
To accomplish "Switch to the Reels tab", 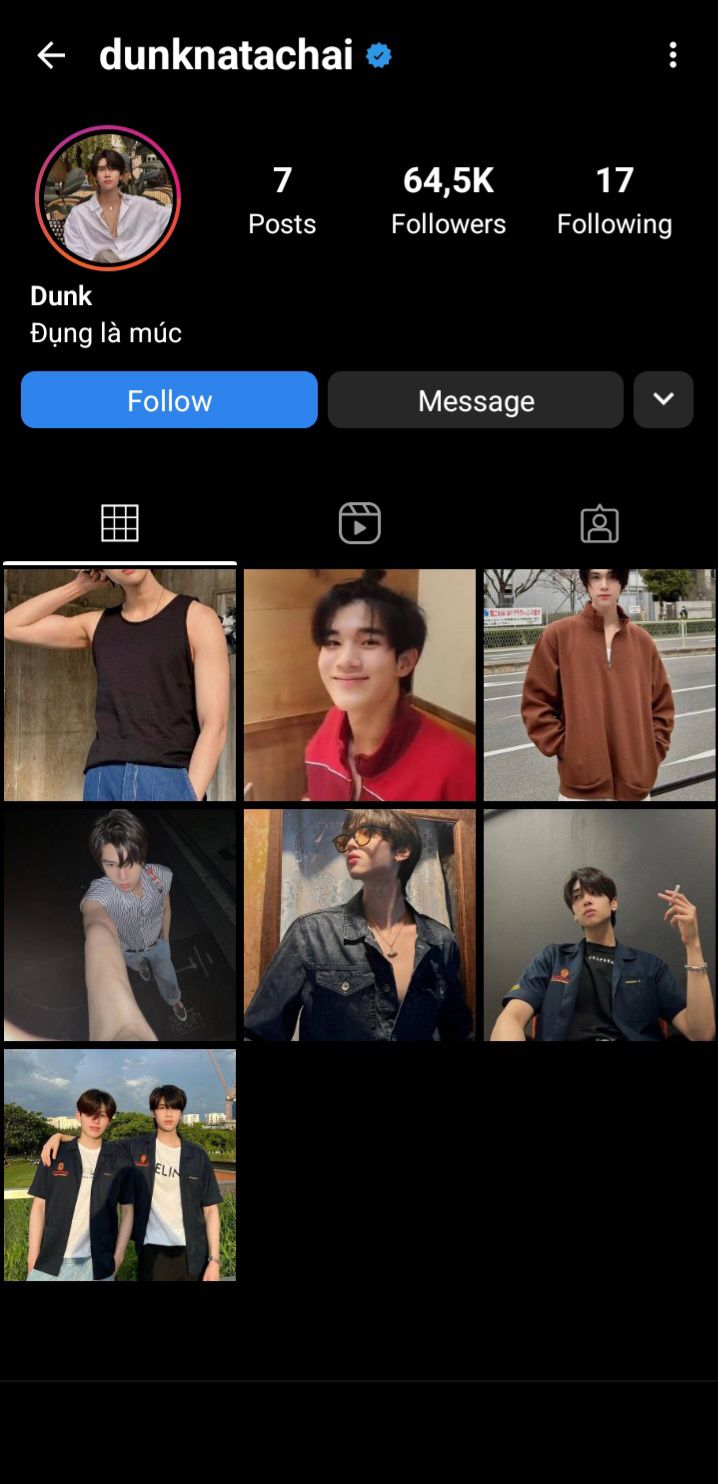I will coord(359,523).
